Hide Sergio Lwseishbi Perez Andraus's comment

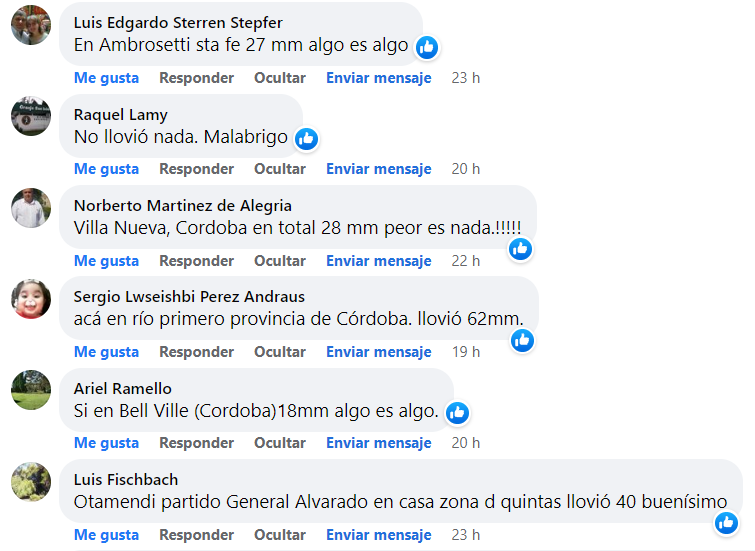point(280,352)
